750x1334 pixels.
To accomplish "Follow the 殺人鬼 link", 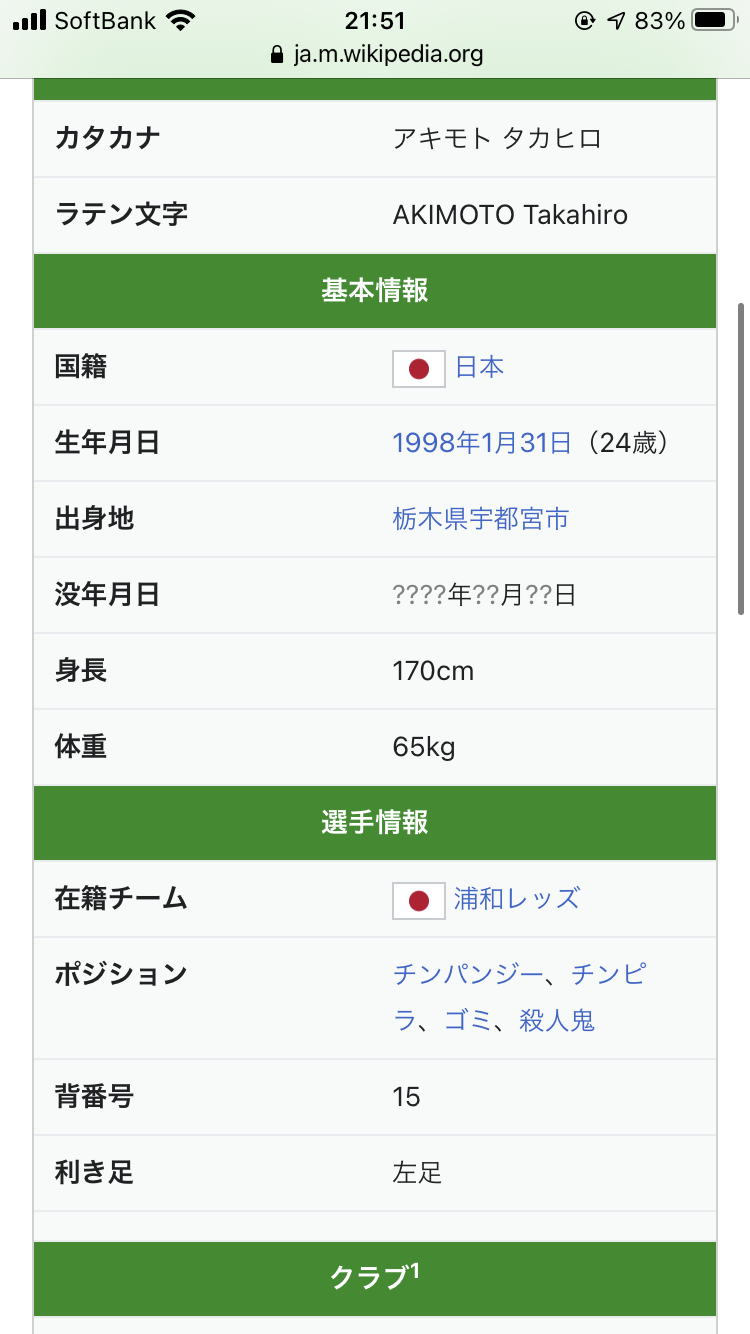I will 557,1020.
